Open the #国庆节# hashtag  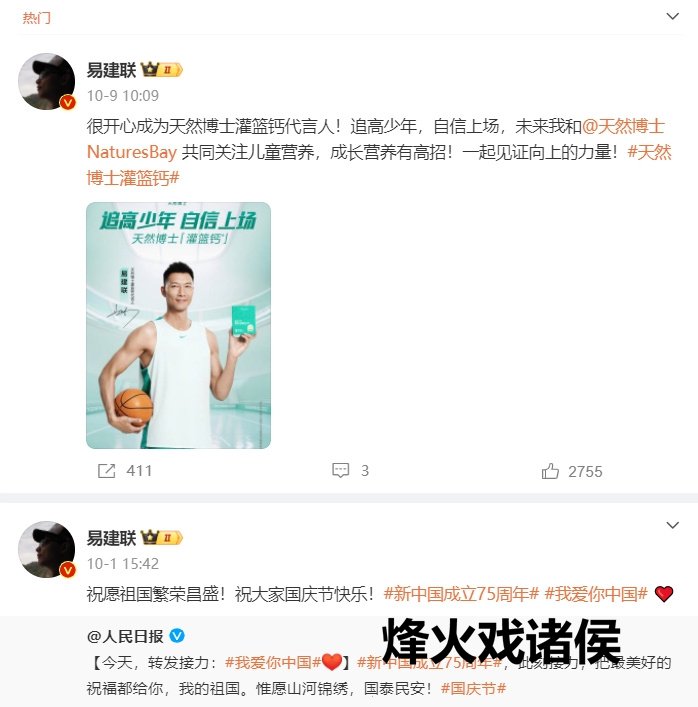click(x=472, y=688)
